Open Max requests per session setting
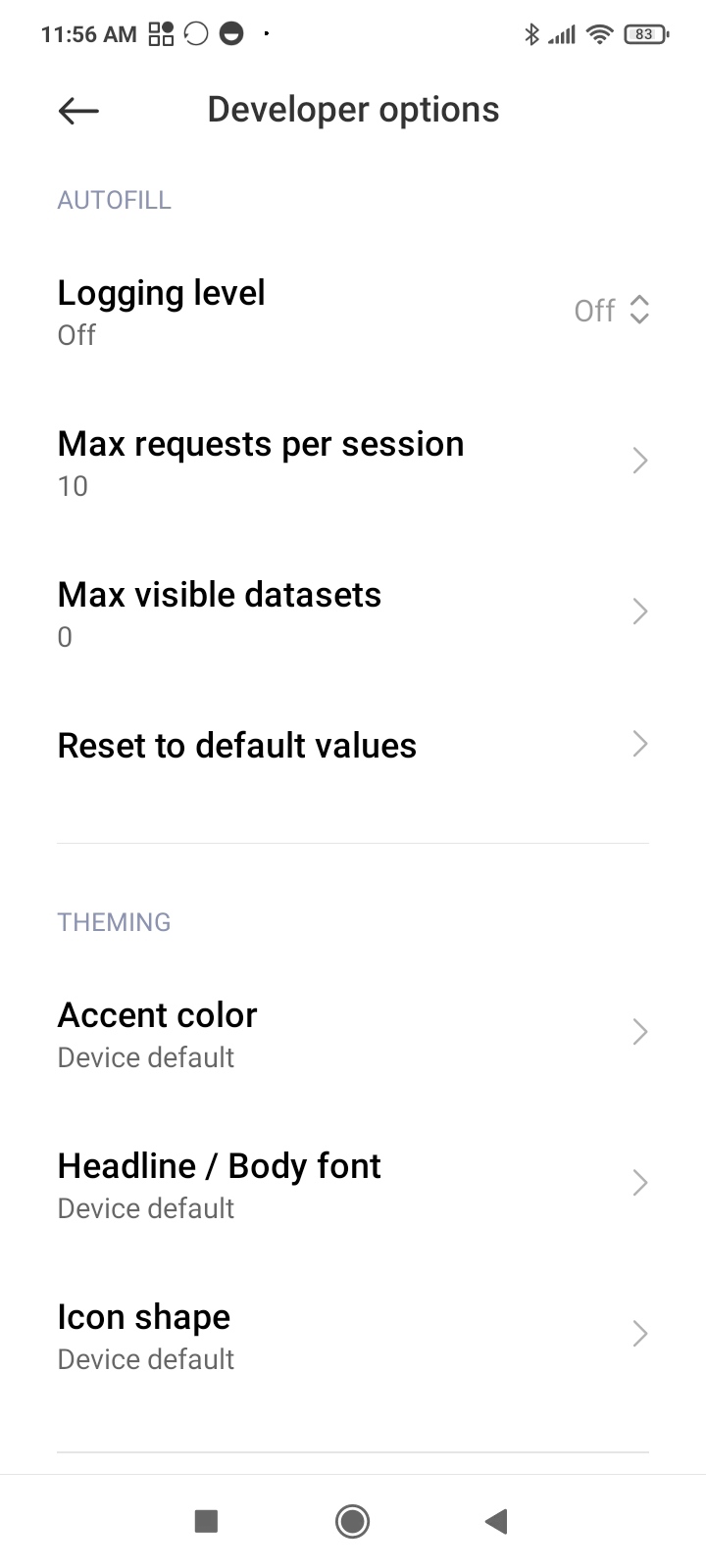Viewport: 706px width, 1568px height. 353,462
